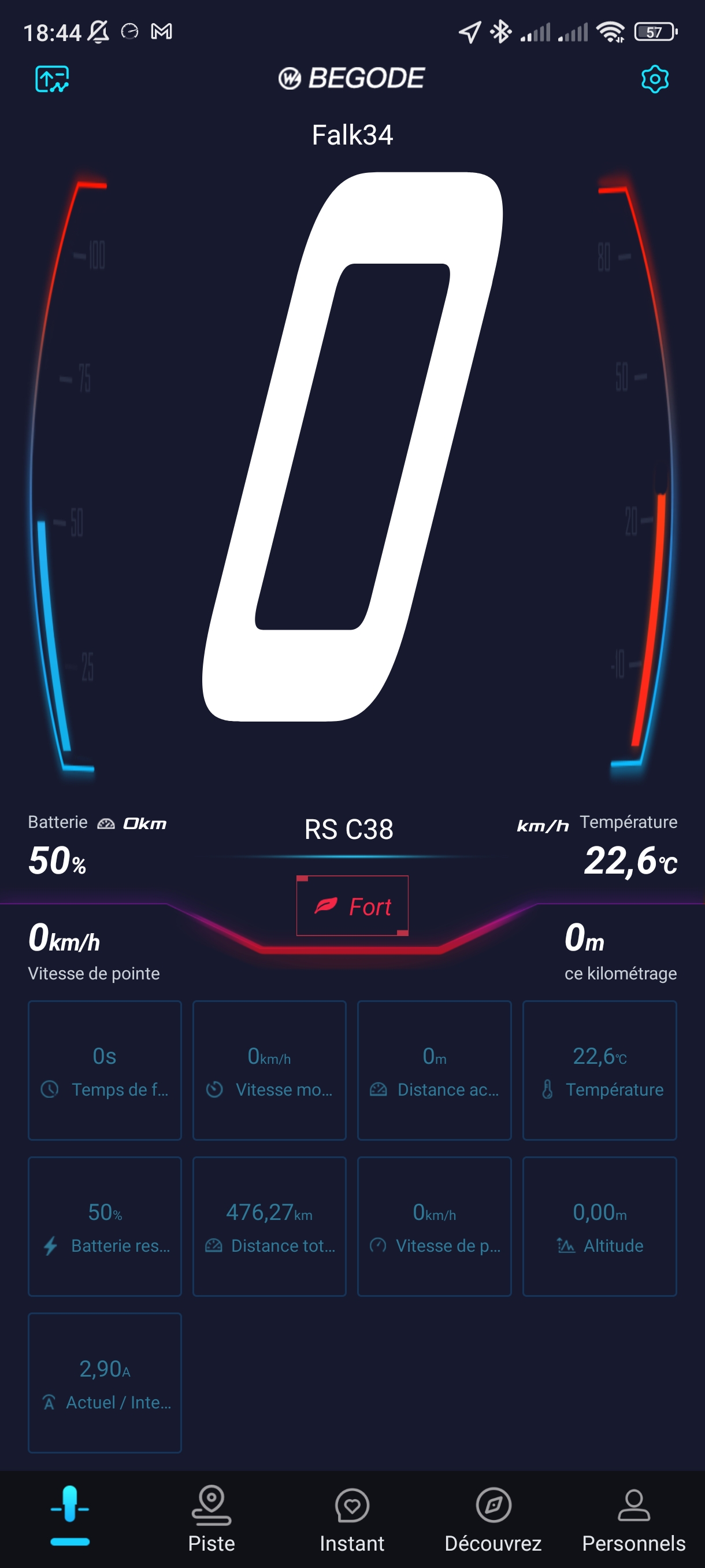Switch to the Piste tab

[211, 1519]
